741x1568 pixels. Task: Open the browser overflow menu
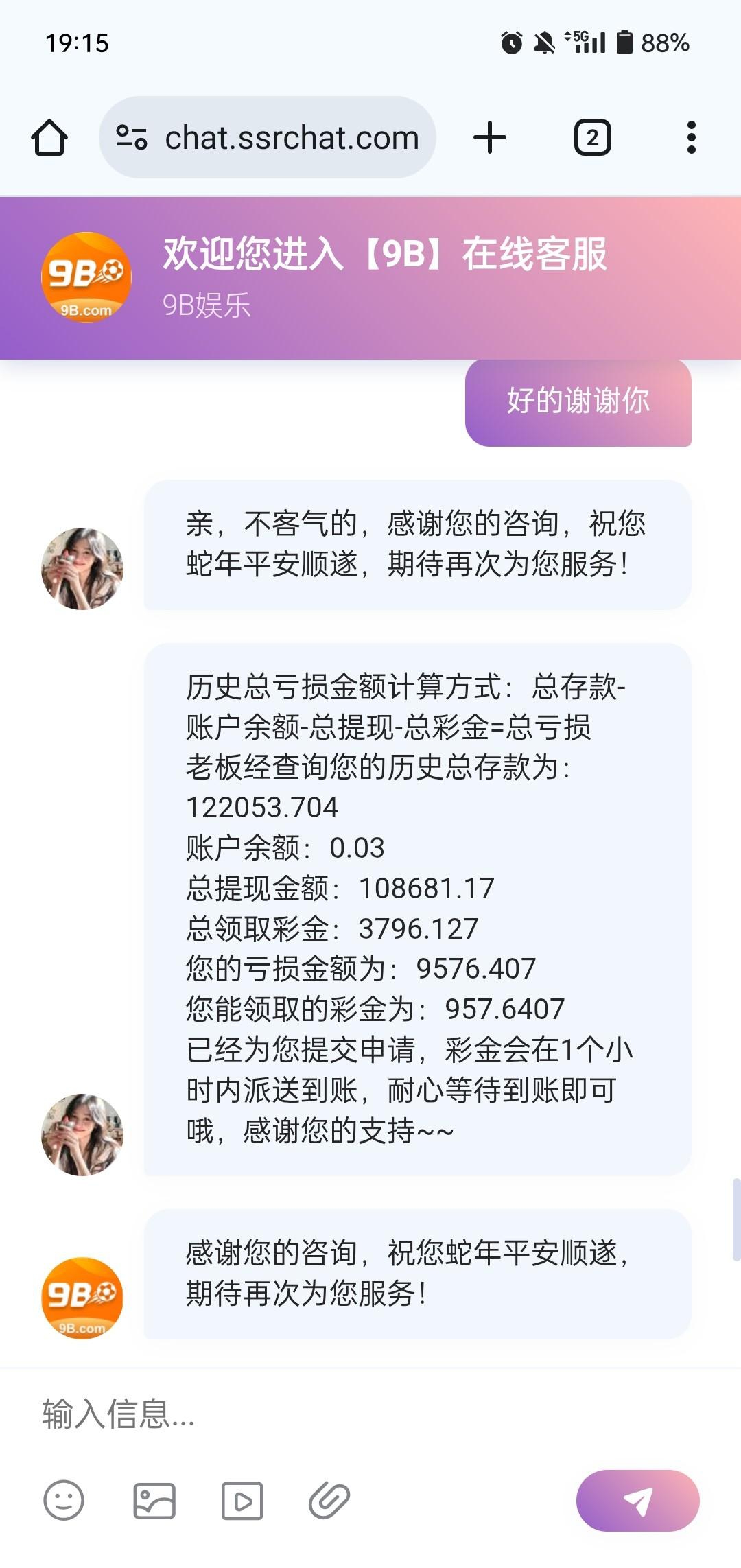coord(691,138)
